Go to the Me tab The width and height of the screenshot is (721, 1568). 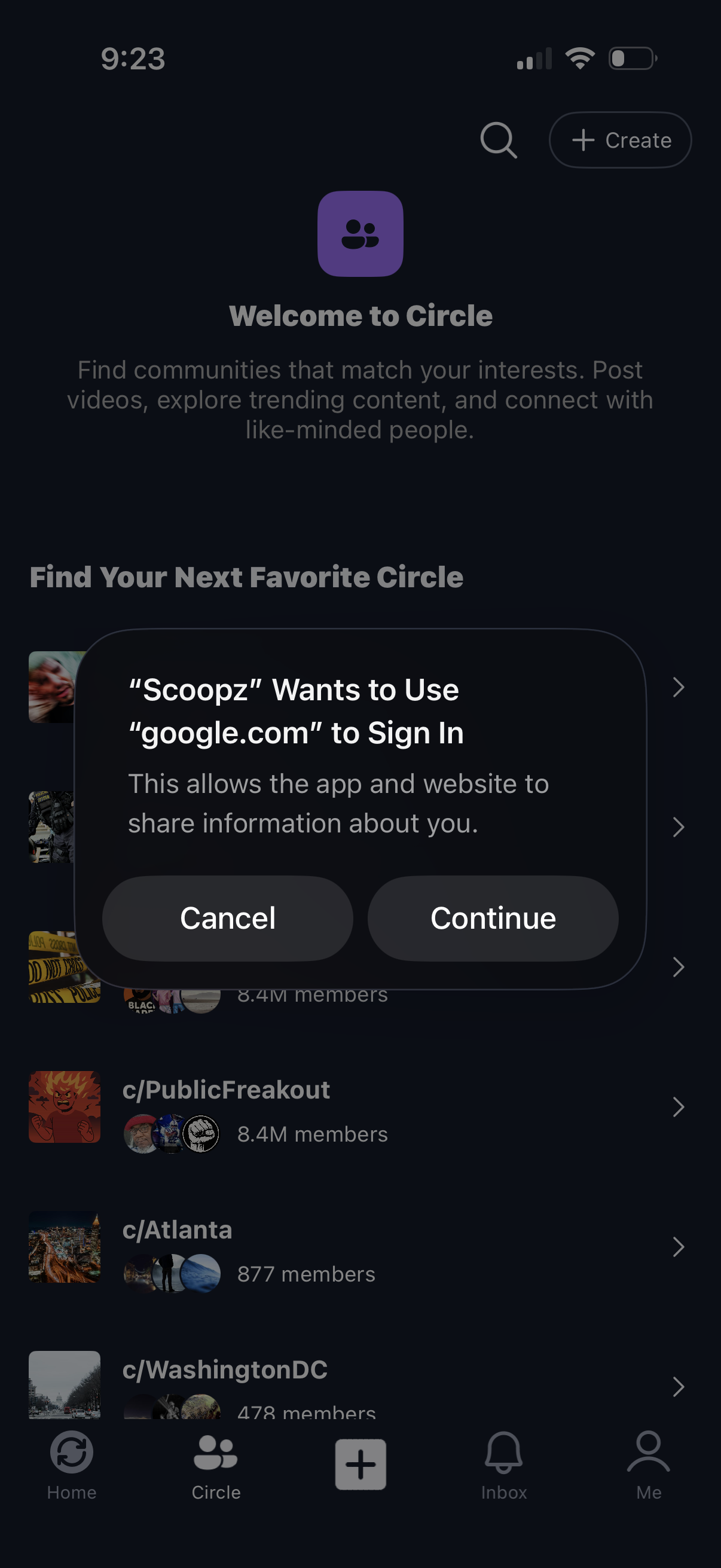pyautogui.click(x=648, y=1464)
